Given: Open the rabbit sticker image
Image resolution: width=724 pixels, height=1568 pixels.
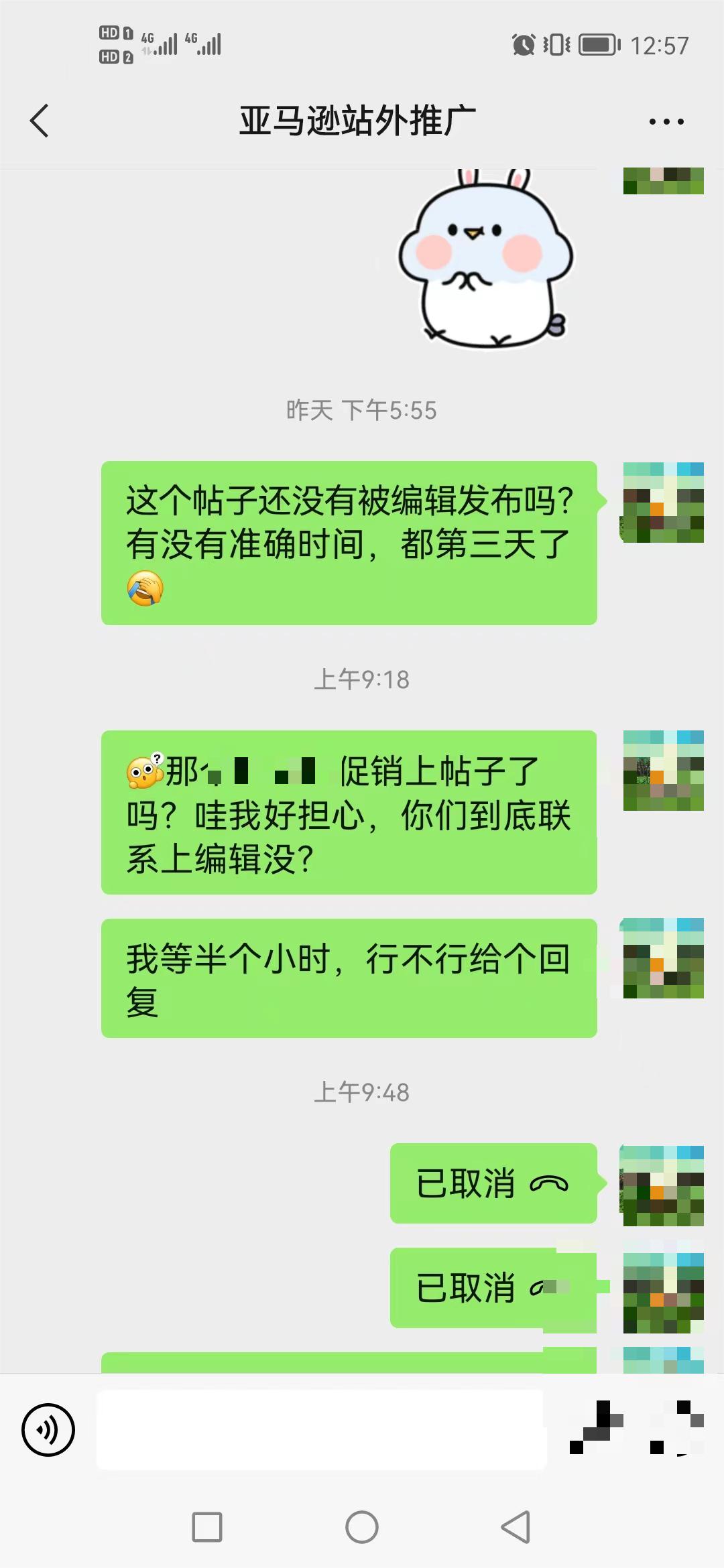Looking at the screenshot, I should [x=485, y=258].
